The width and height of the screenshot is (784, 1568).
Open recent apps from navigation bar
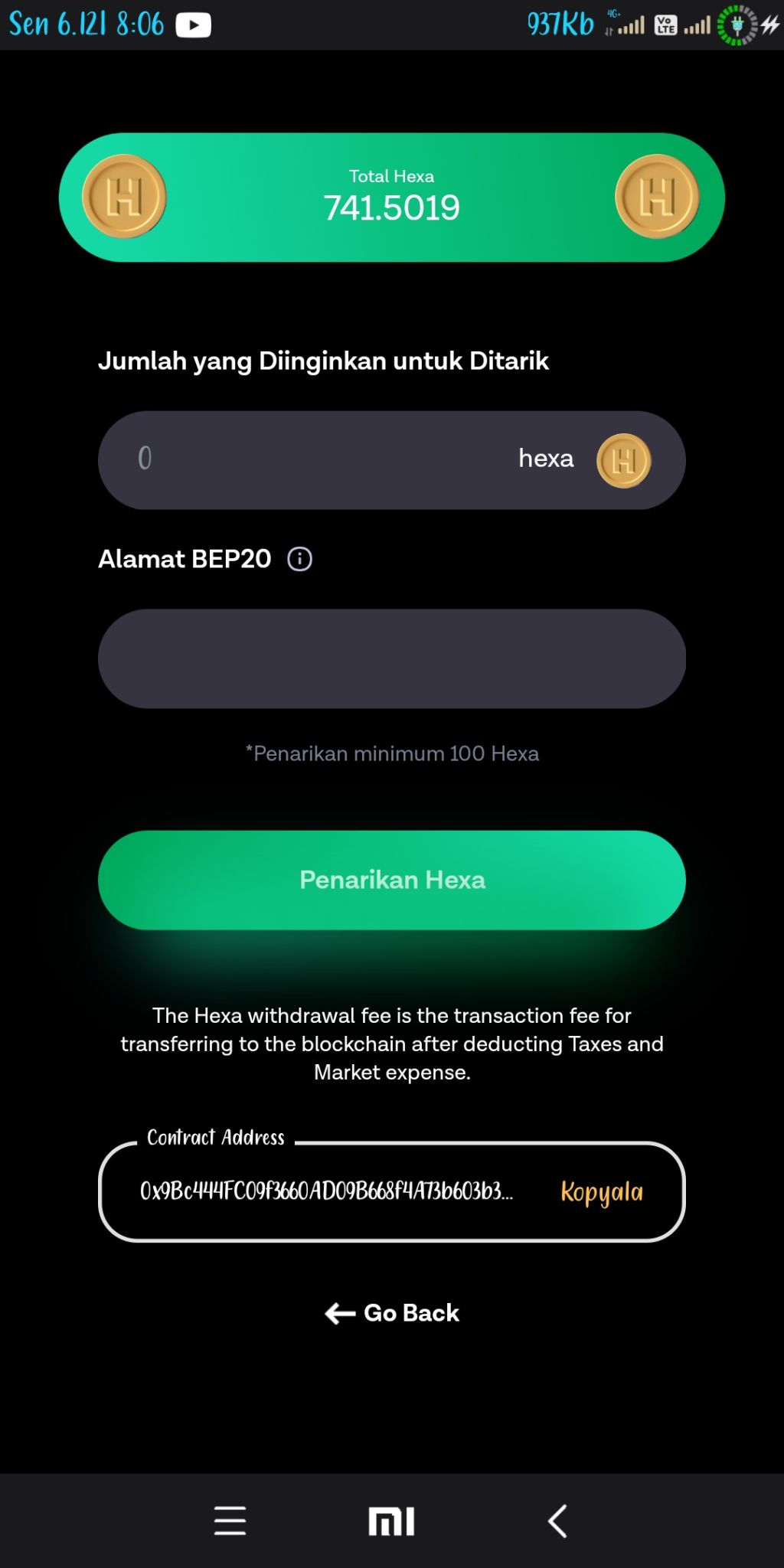click(x=230, y=1521)
